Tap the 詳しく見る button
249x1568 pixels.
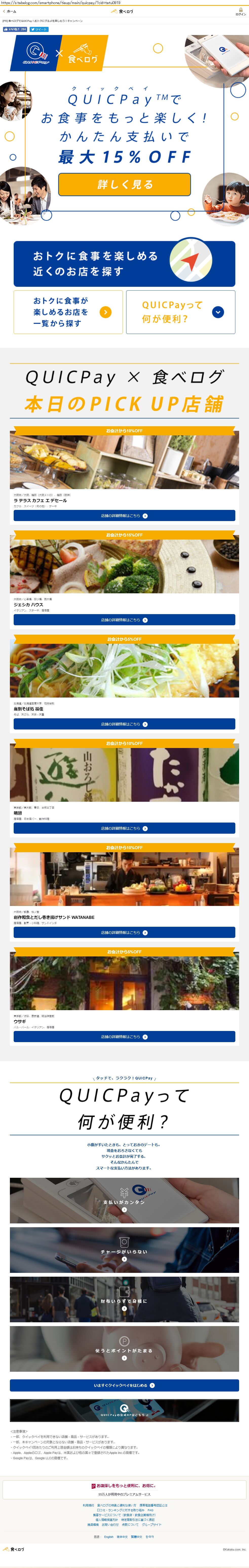point(124,184)
